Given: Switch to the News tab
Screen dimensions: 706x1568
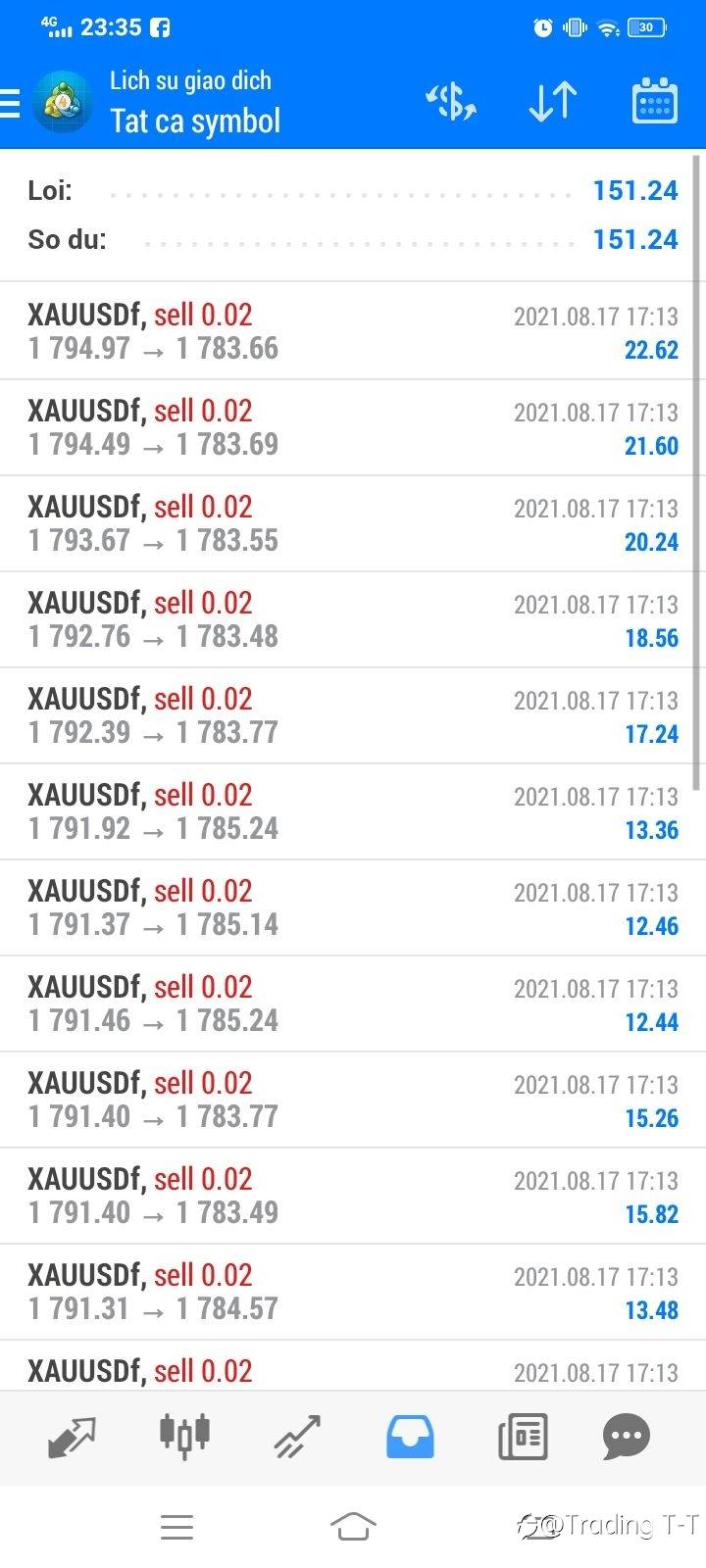Looking at the screenshot, I should tap(523, 1437).
